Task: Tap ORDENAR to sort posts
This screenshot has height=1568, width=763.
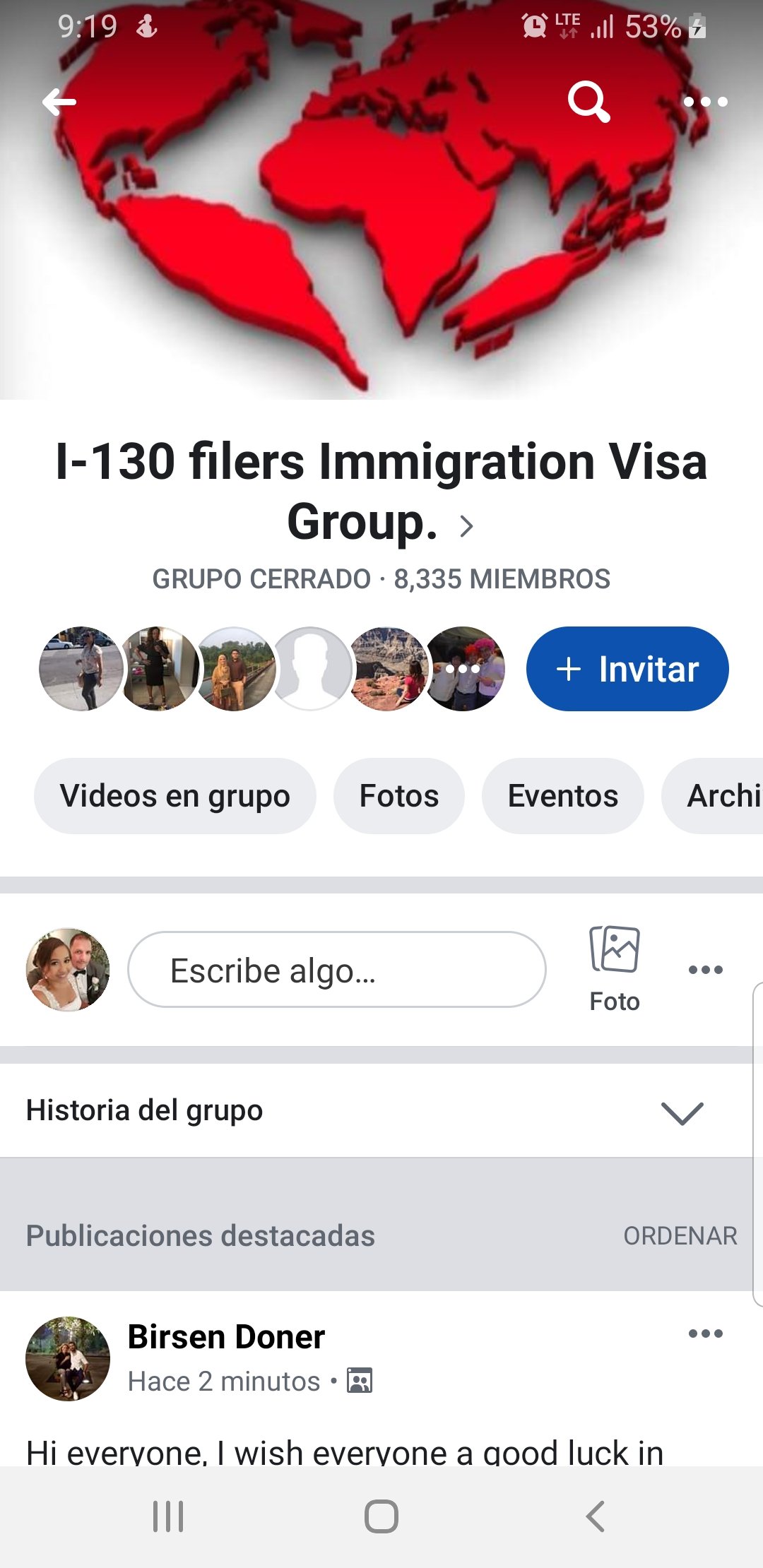Action: point(680,1236)
